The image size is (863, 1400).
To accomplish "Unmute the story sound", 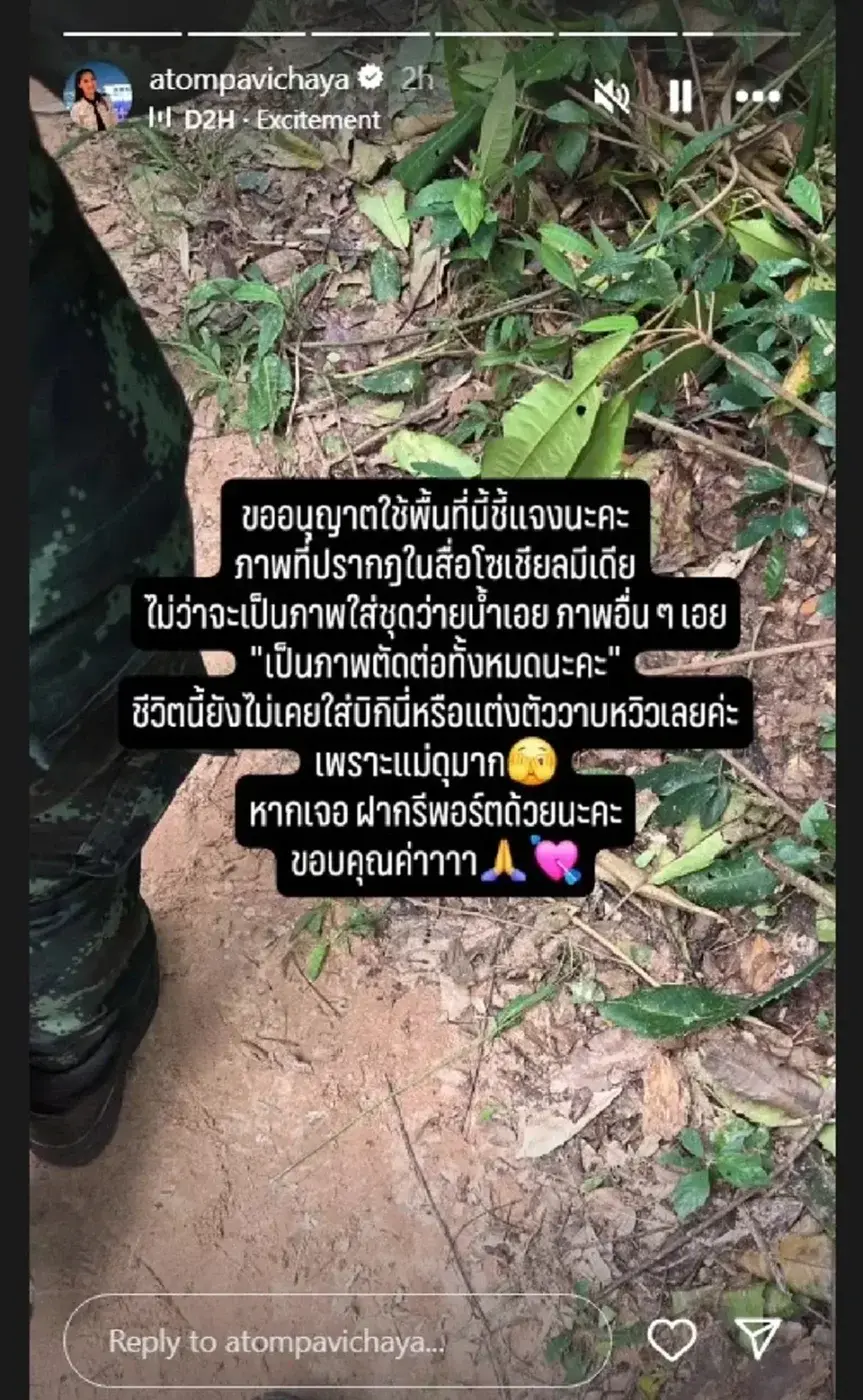I will click(x=611, y=96).
